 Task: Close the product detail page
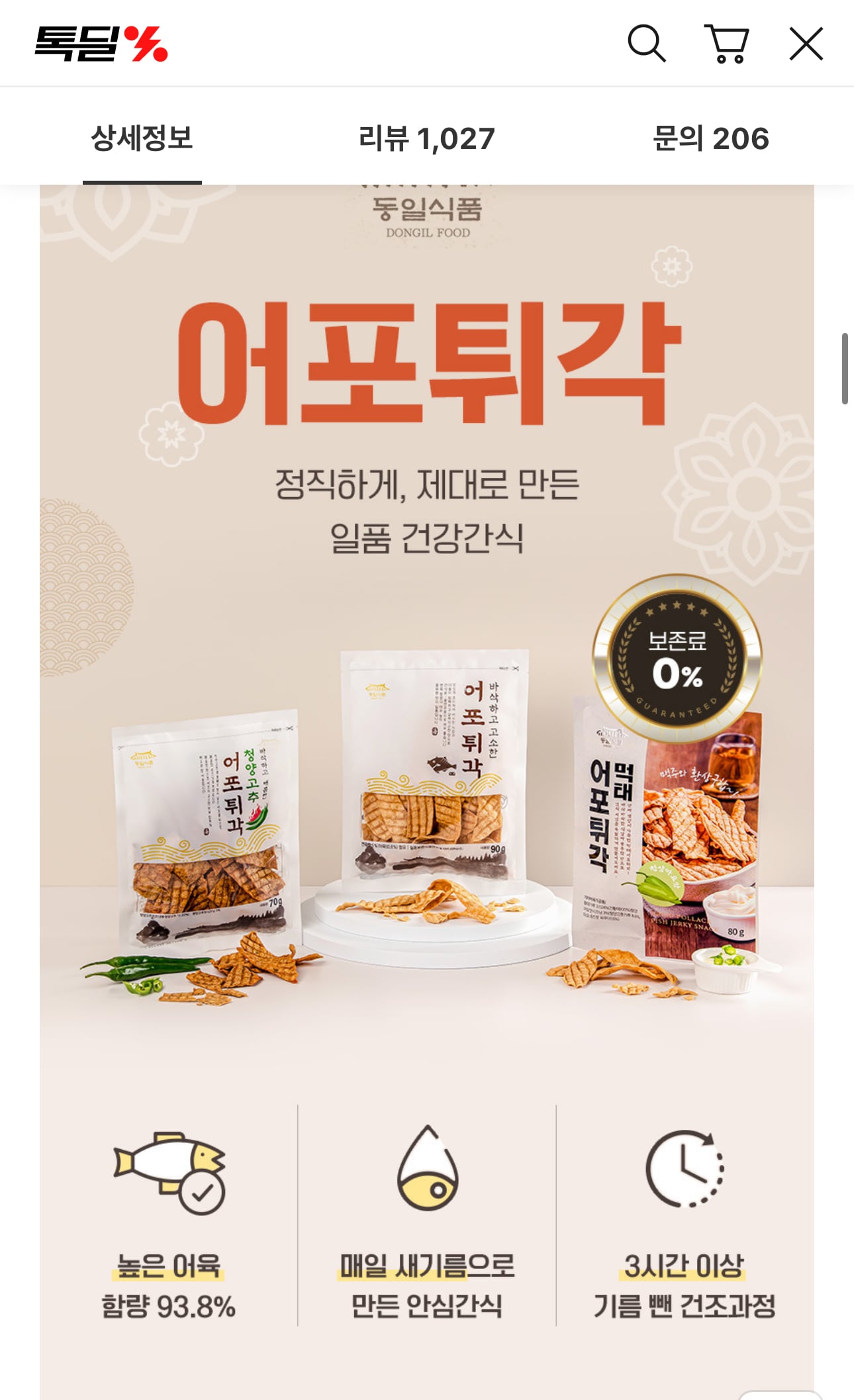coord(806,44)
